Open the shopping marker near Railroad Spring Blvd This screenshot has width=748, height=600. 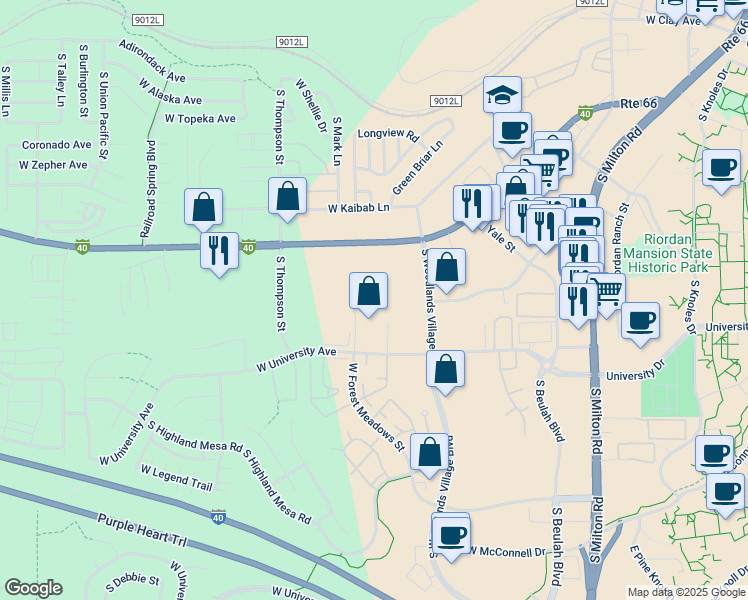click(203, 207)
